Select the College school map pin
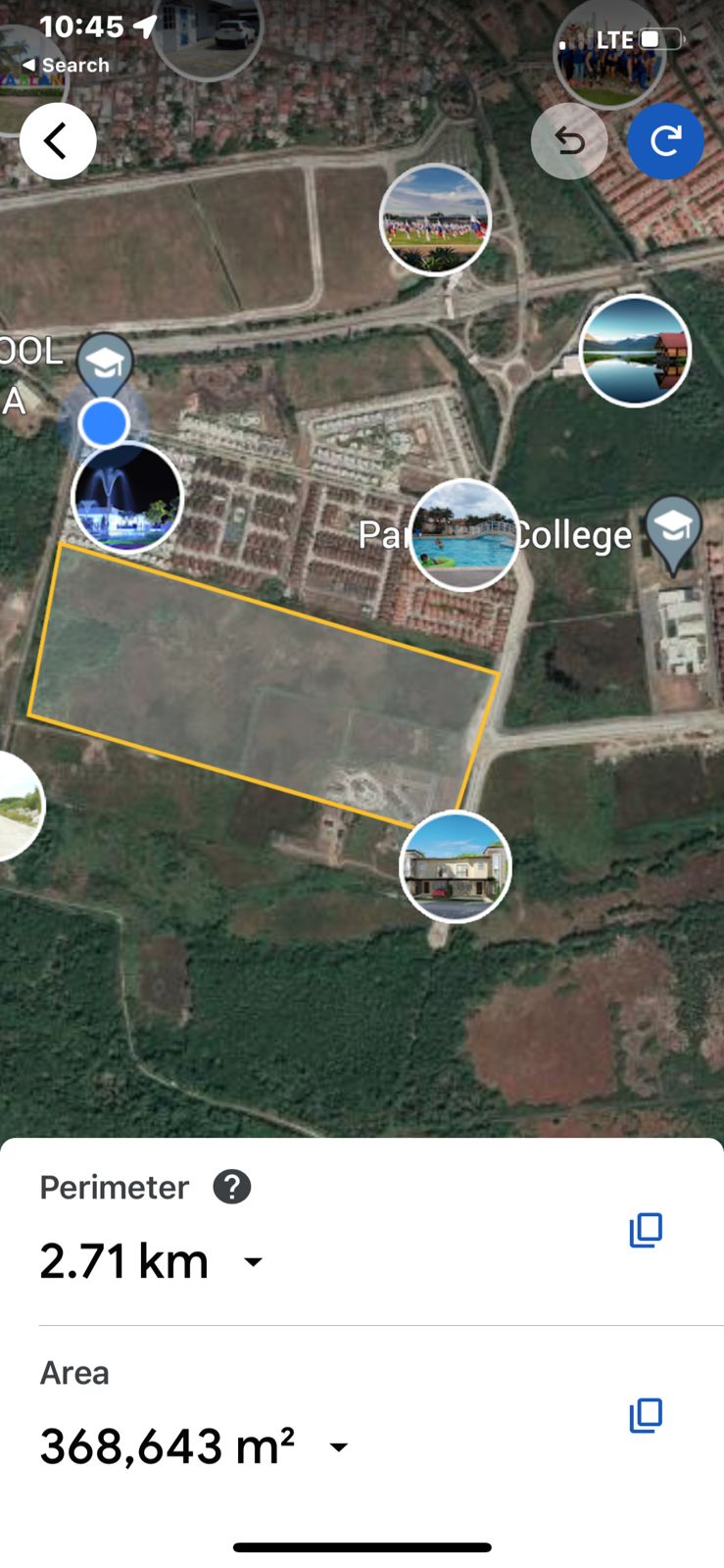 coord(673,529)
